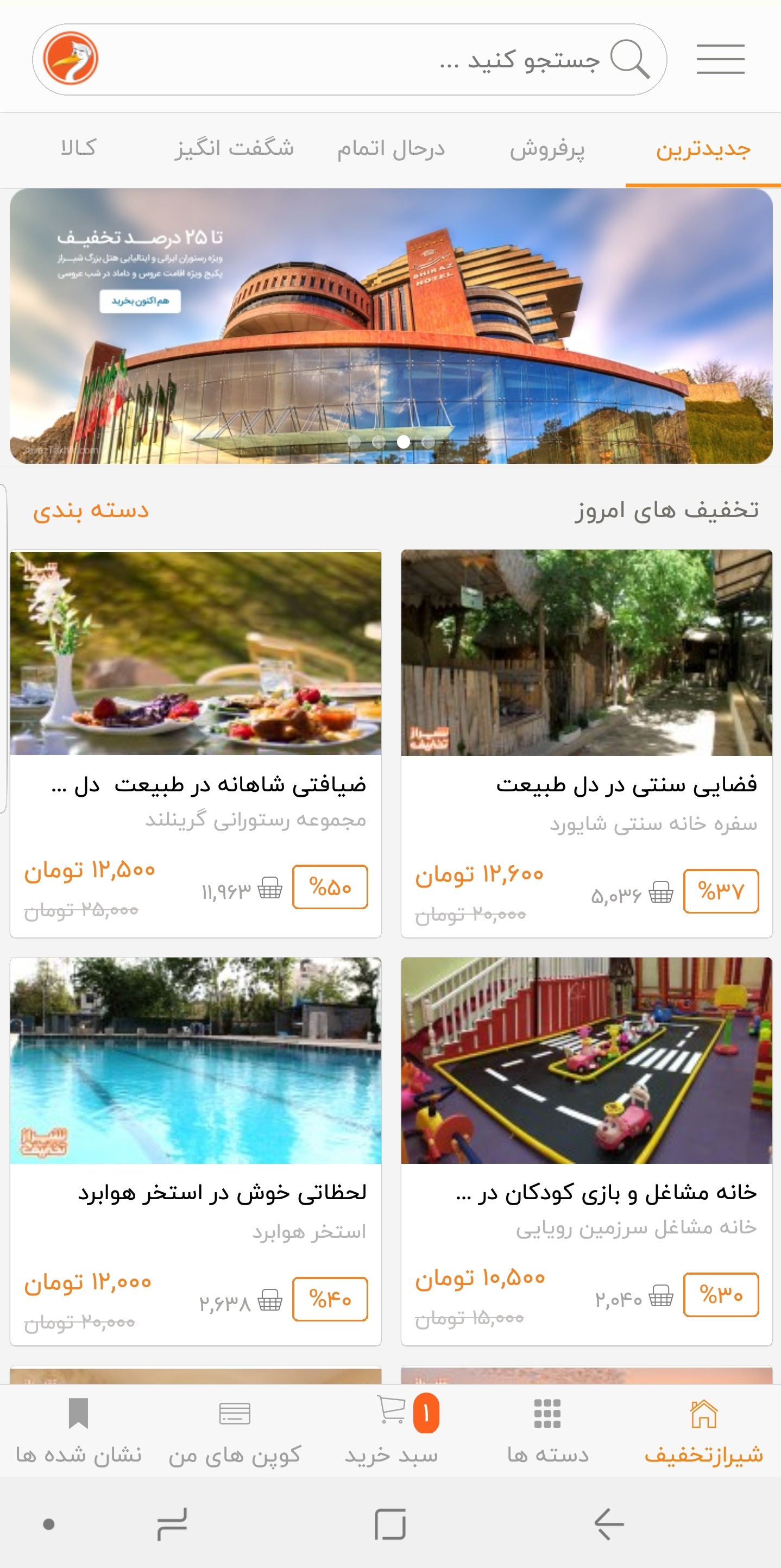Switch to the پرفروش tab
This screenshot has width=781, height=1568.
pos(546,149)
